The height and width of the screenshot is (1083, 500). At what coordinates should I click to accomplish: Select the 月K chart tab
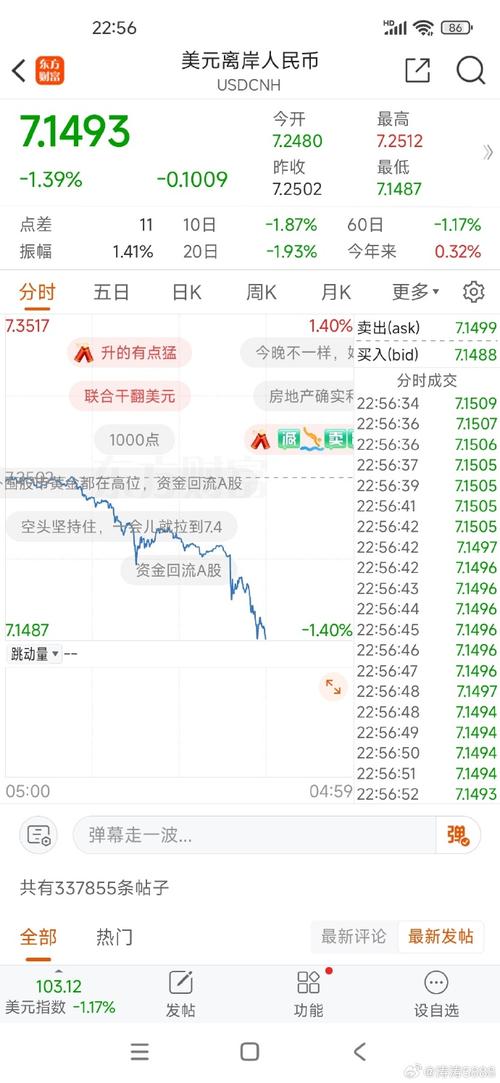pos(336,292)
